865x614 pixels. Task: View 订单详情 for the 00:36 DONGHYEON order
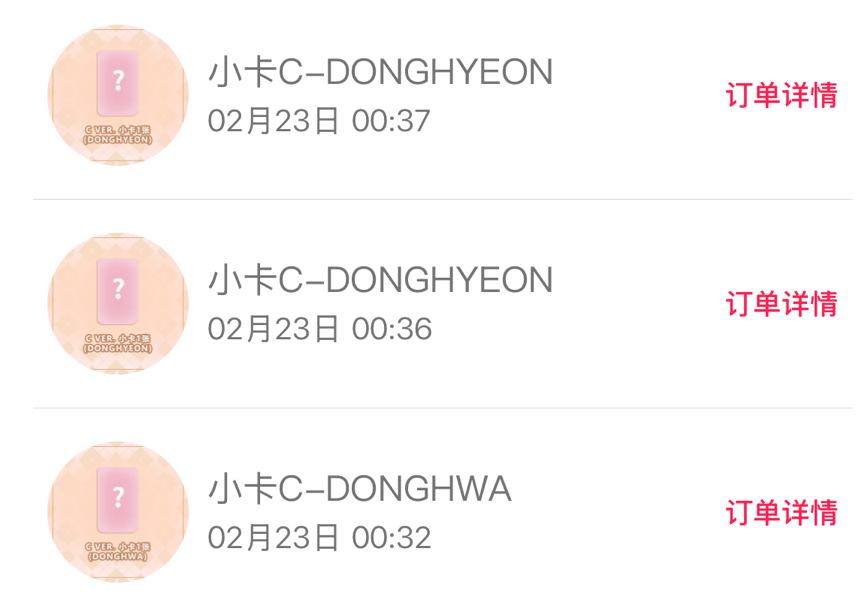click(781, 304)
